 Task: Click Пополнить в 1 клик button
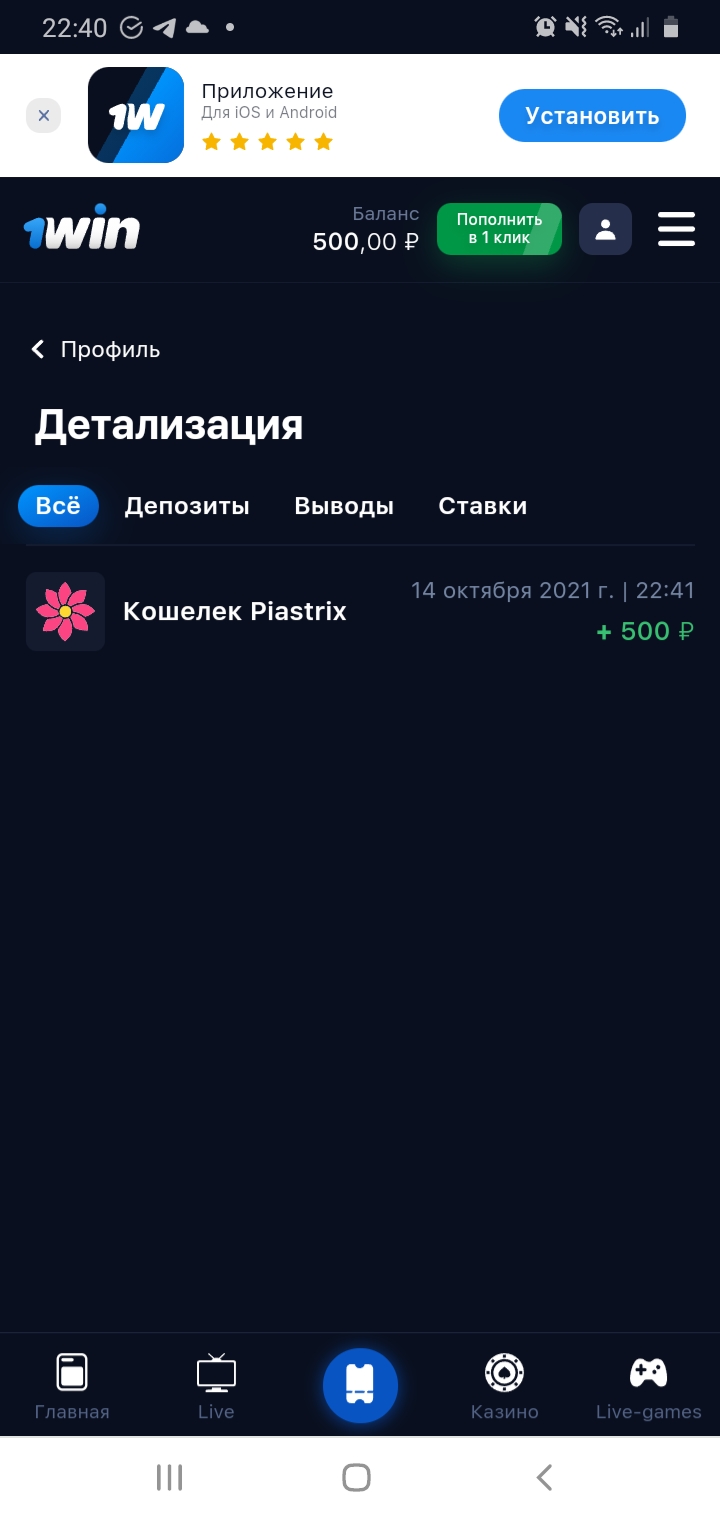coord(499,229)
